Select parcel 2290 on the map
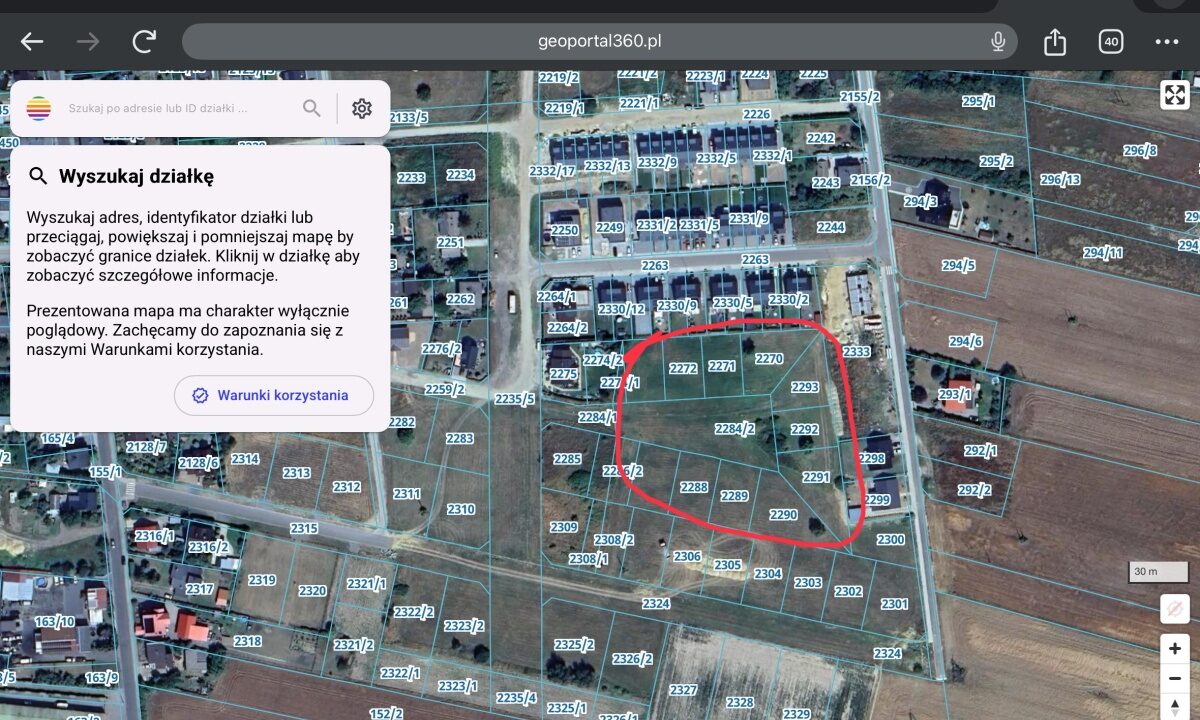This screenshot has width=1200, height=720. 783,515
